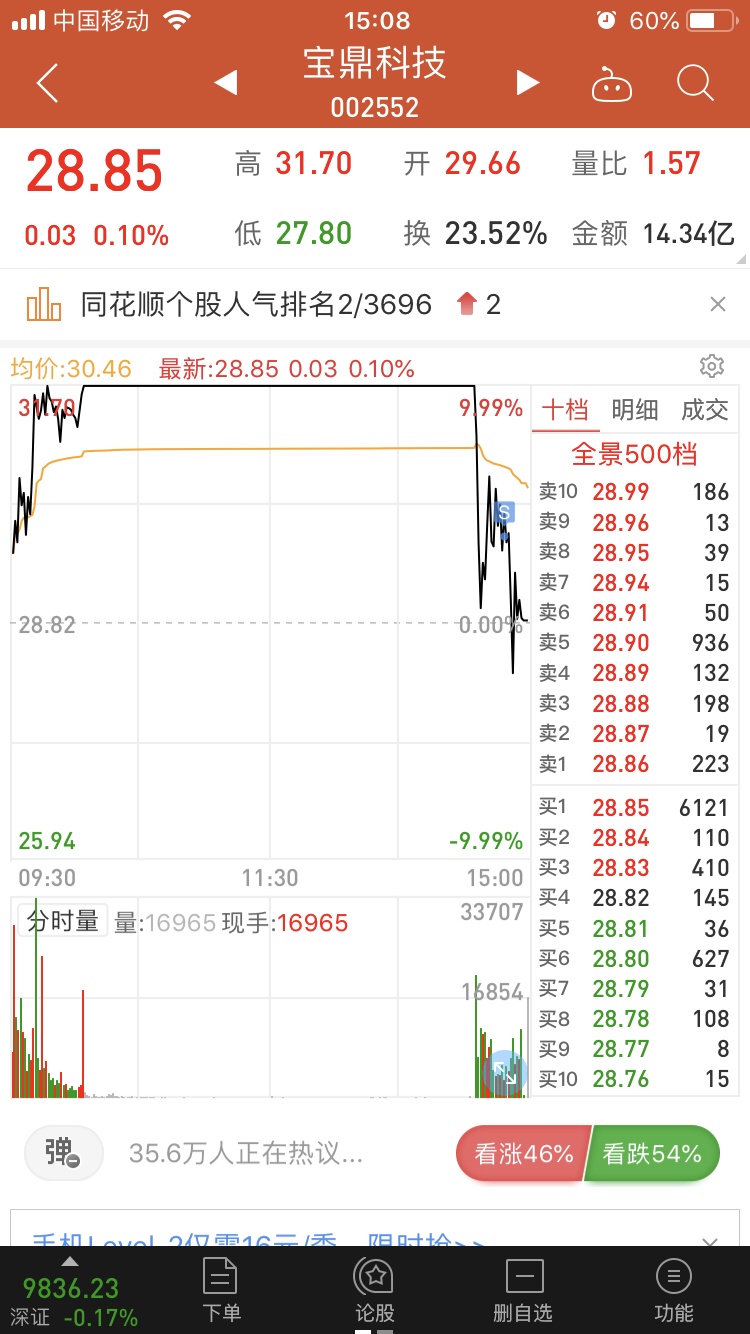Open the robot assistant icon
This screenshot has width=750, height=1334.
[x=612, y=85]
